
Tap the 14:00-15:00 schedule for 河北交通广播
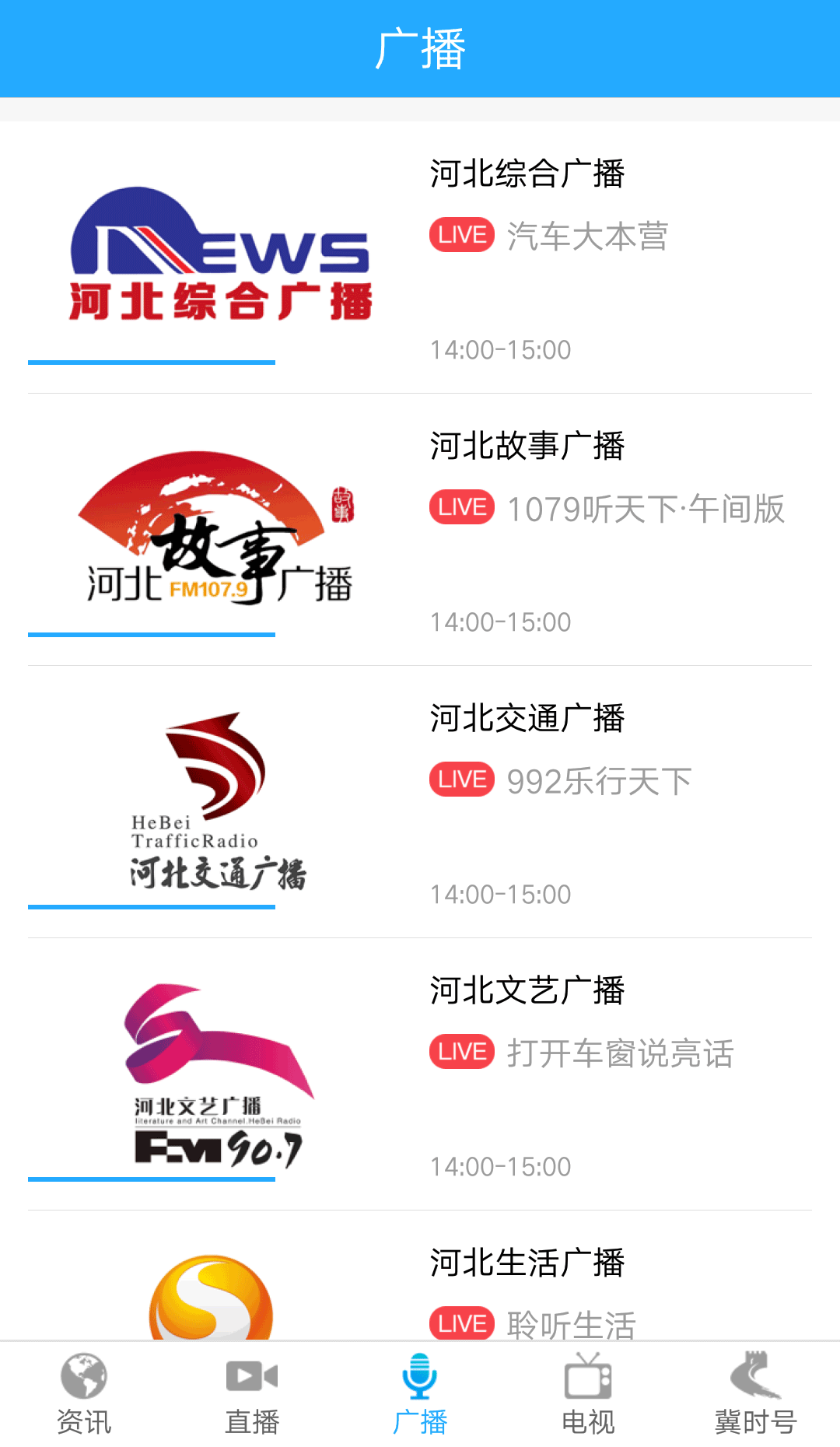tap(500, 894)
